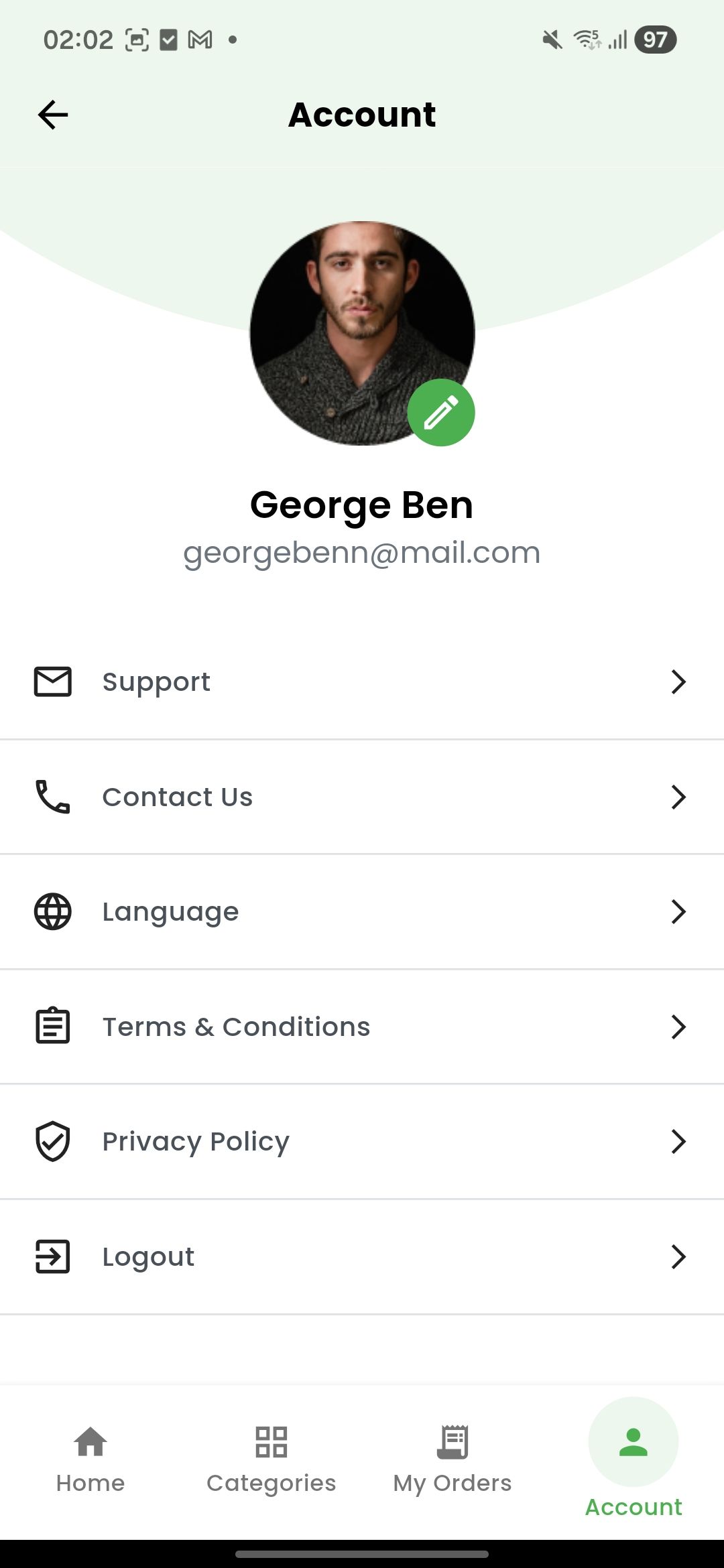Switch to the Categories tab
This screenshot has width=724, height=1568.
coord(271,1458)
